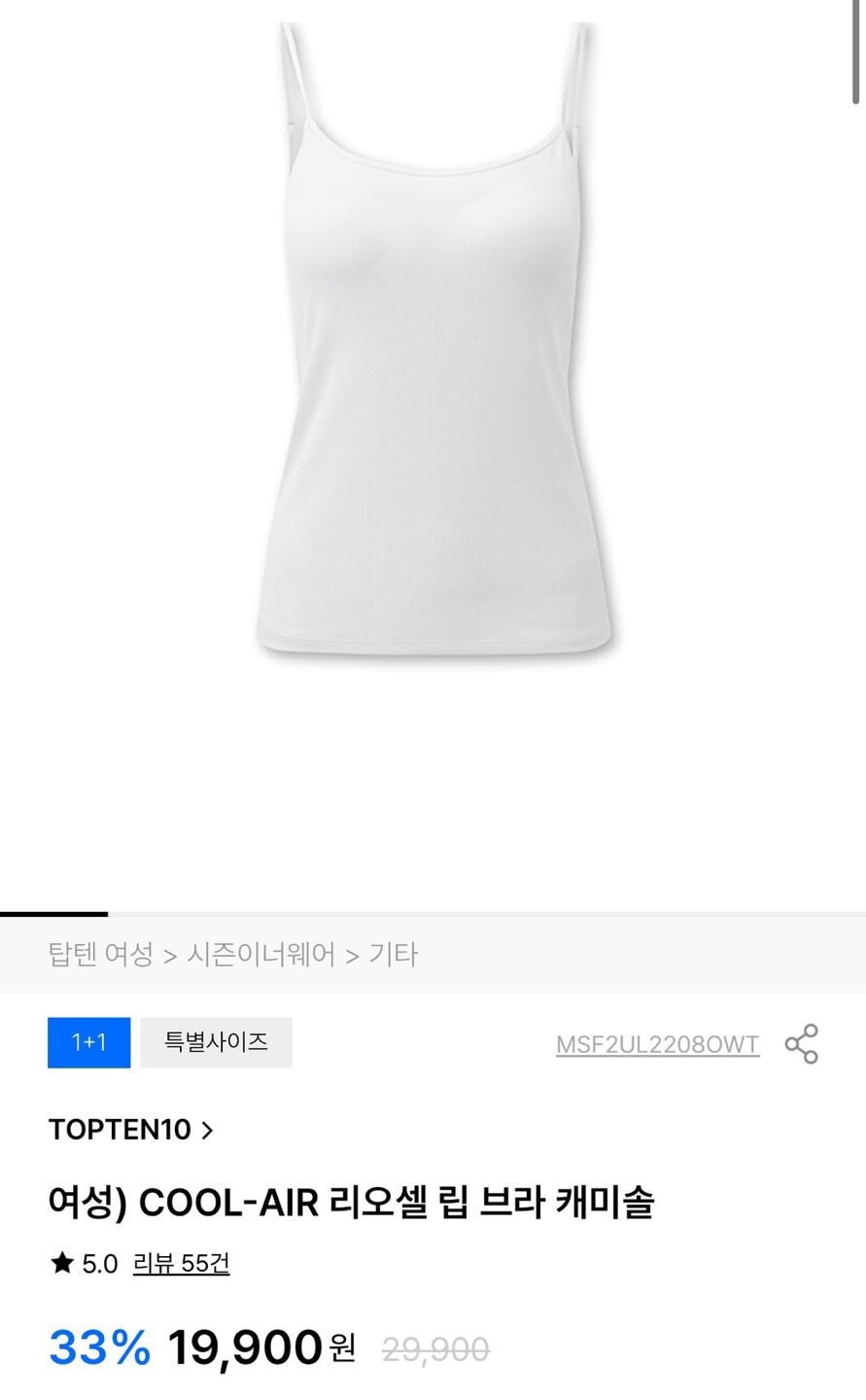Open the product code MSF2UL2208OWT link

(x=657, y=1044)
